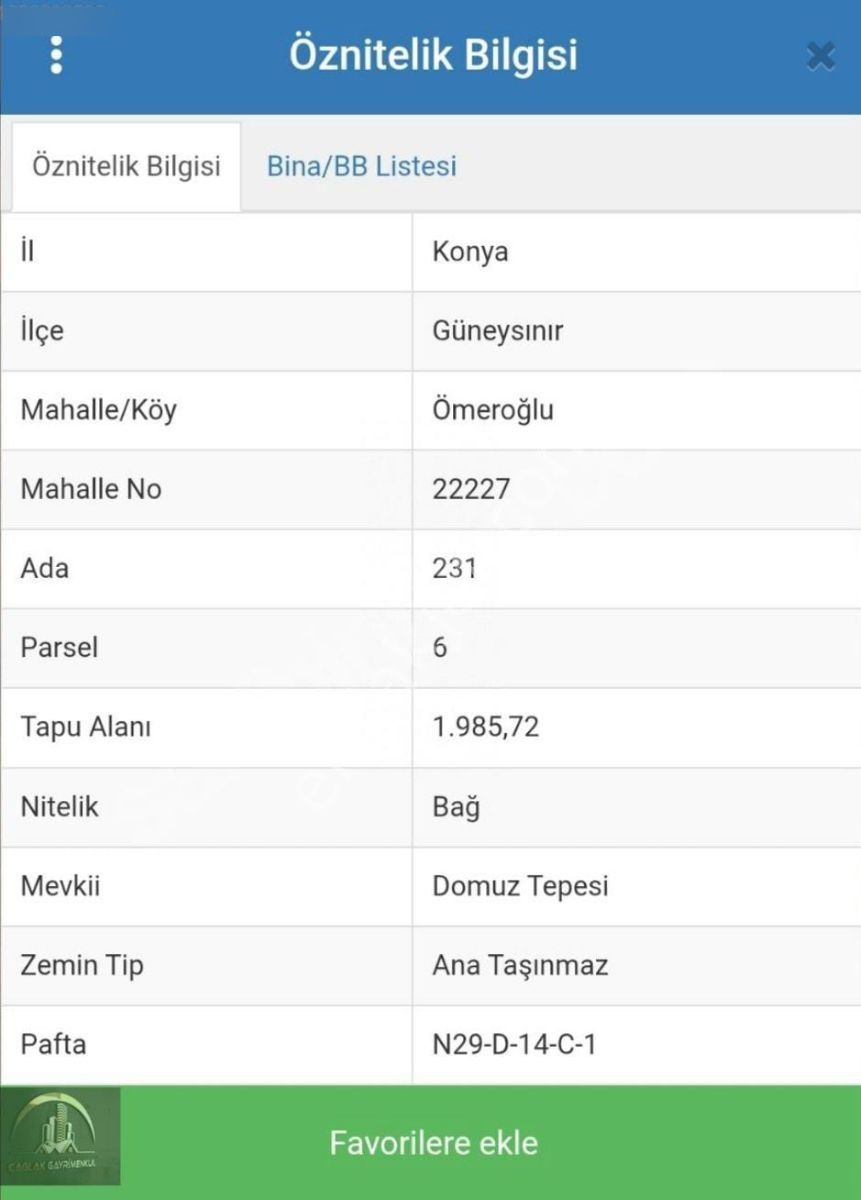This screenshot has width=861, height=1200.
Task: Click the Nitelik value Bağ
Action: [455, 807]
